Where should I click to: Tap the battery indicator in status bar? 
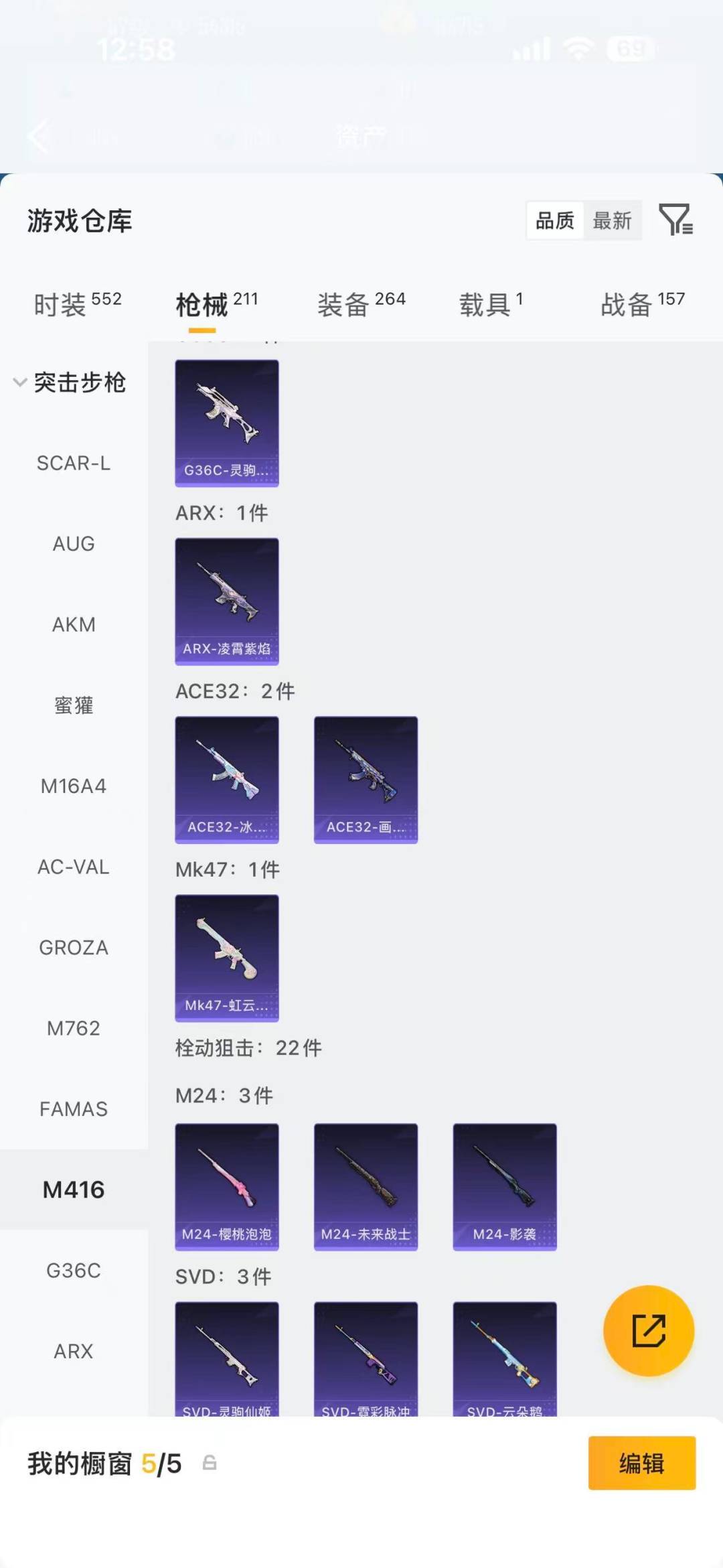(630, 48)
